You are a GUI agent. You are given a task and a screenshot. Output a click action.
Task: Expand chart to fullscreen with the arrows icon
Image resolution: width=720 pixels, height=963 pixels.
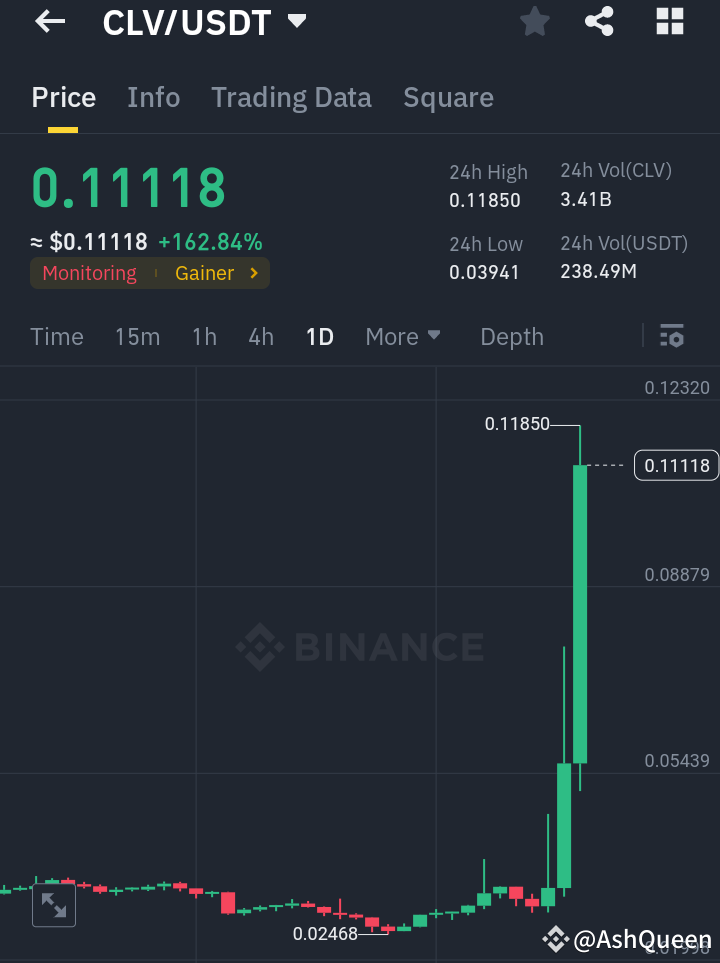54,904
